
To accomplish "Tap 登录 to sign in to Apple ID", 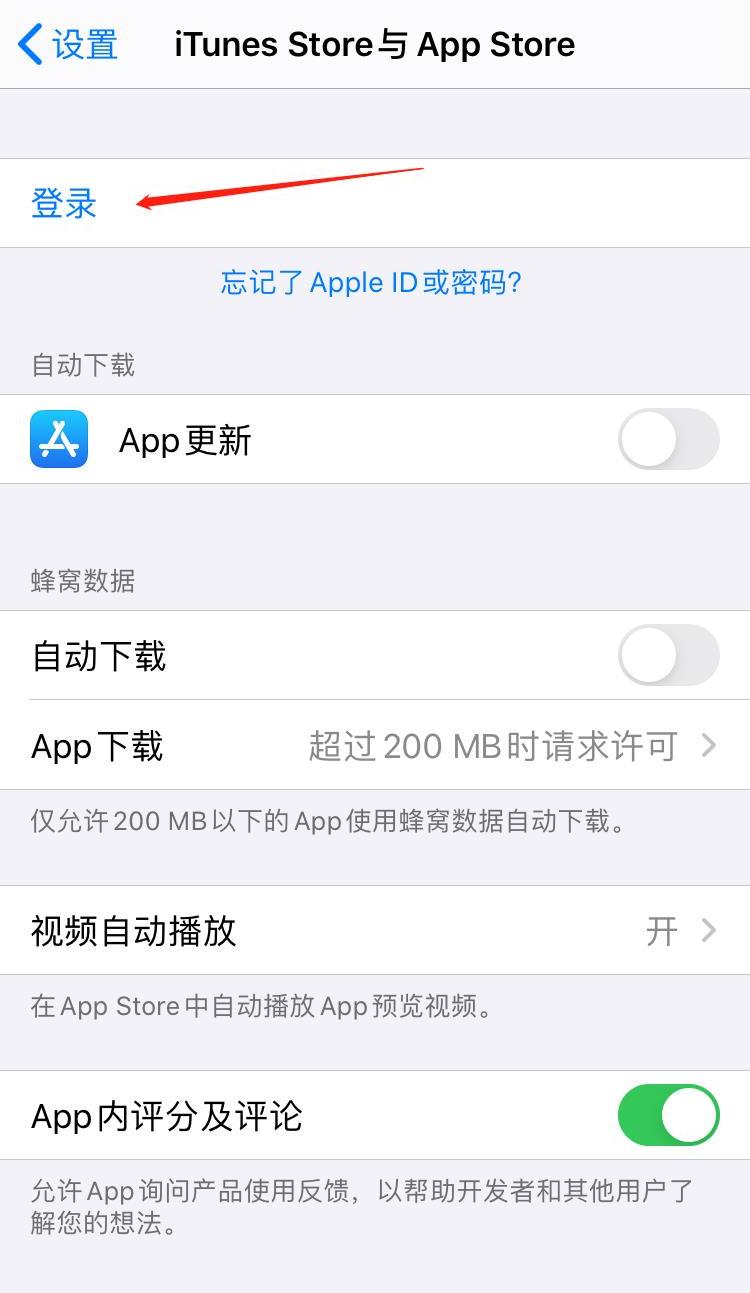I will click(x=64, y=203).
